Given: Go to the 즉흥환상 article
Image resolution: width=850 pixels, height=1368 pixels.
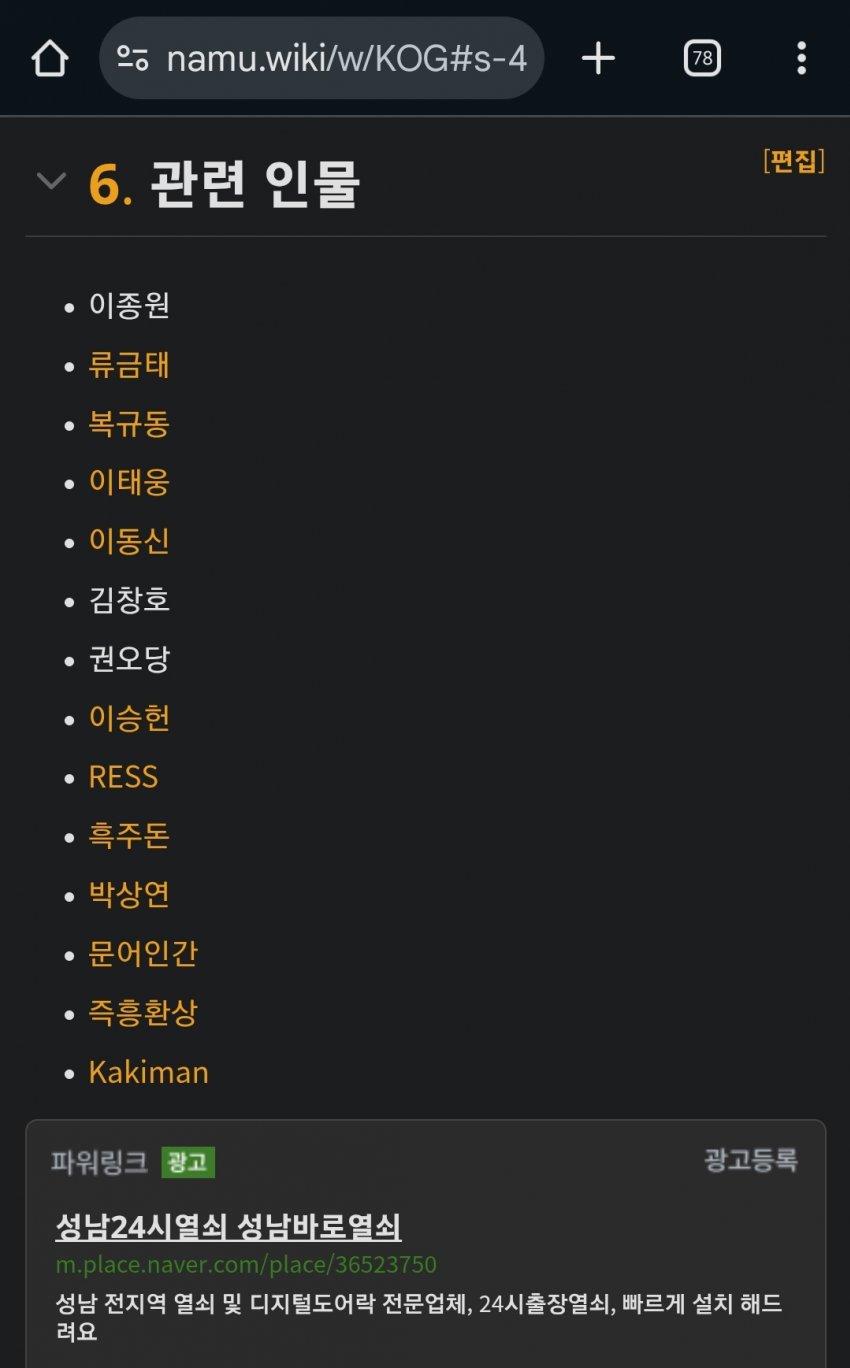Looking at the screenshot, I should tap(143, 1013).
